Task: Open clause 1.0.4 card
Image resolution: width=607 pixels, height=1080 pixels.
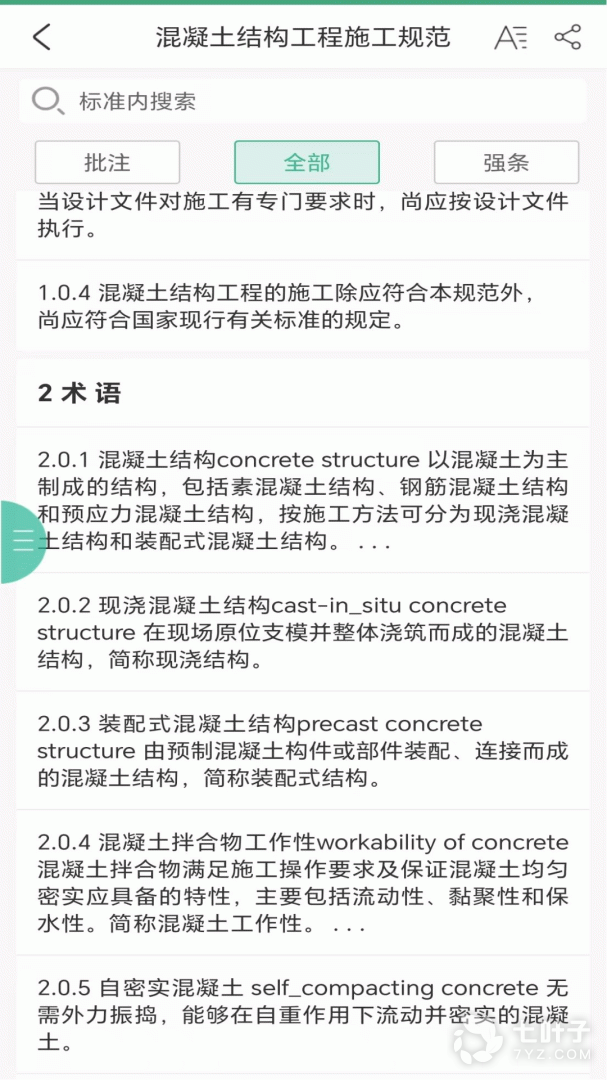Action: tap(302, 307)
